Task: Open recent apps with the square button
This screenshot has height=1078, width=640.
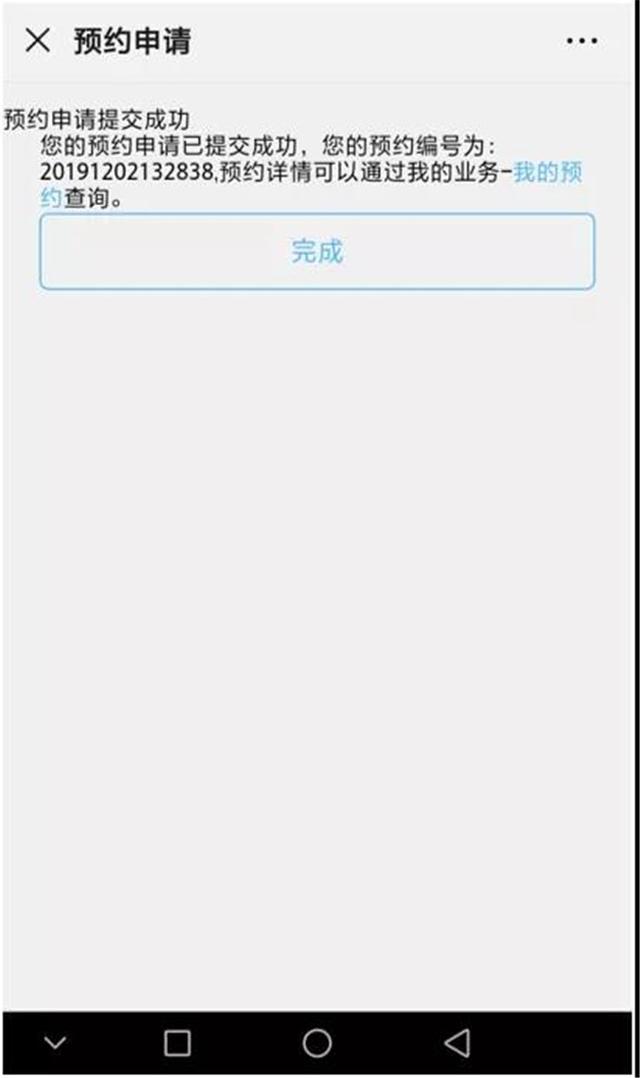Action: (177, 1042)
